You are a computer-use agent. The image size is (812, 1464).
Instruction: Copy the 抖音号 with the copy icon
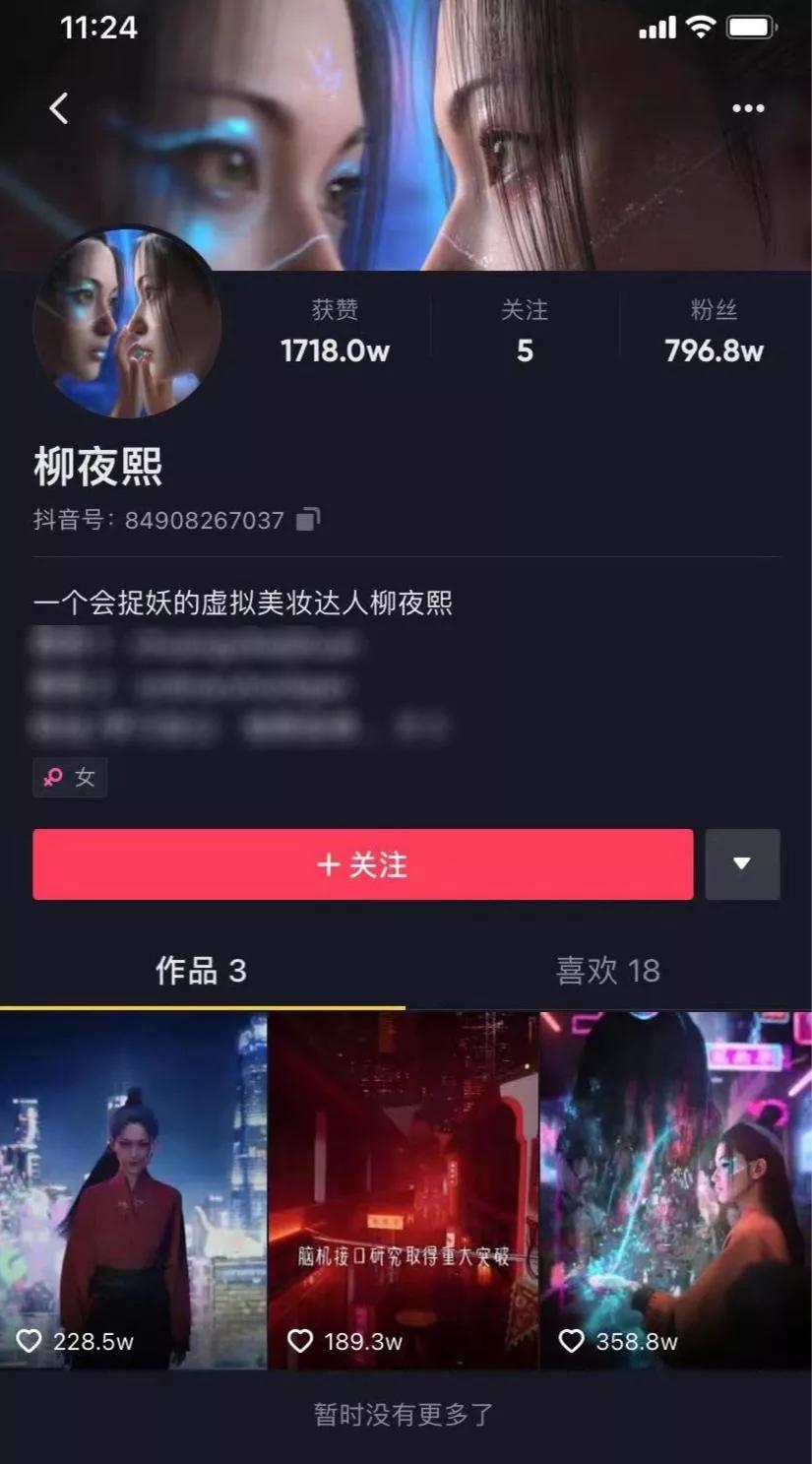coord(310,517)
